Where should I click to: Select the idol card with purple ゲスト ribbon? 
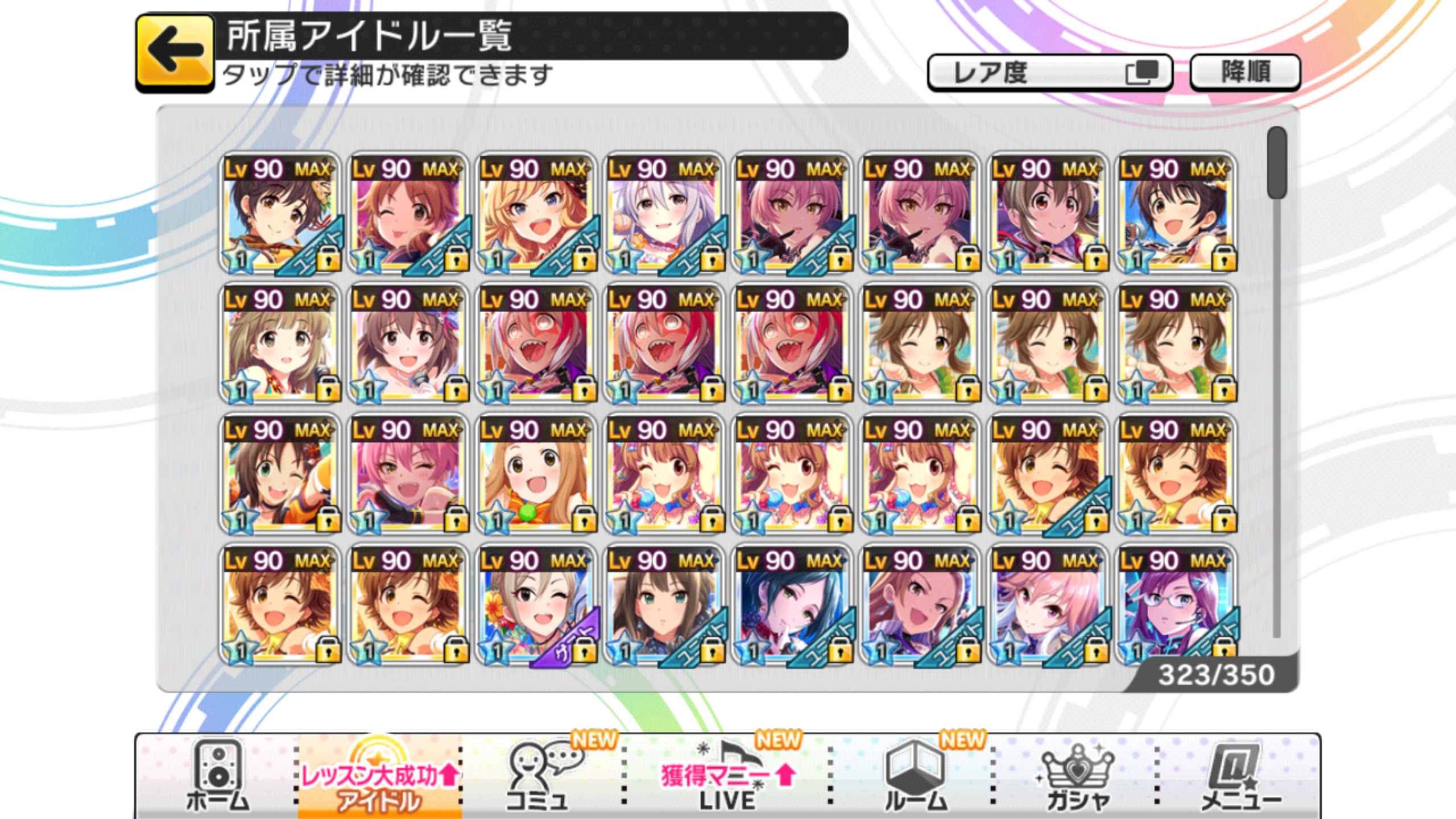pos(535,606)
